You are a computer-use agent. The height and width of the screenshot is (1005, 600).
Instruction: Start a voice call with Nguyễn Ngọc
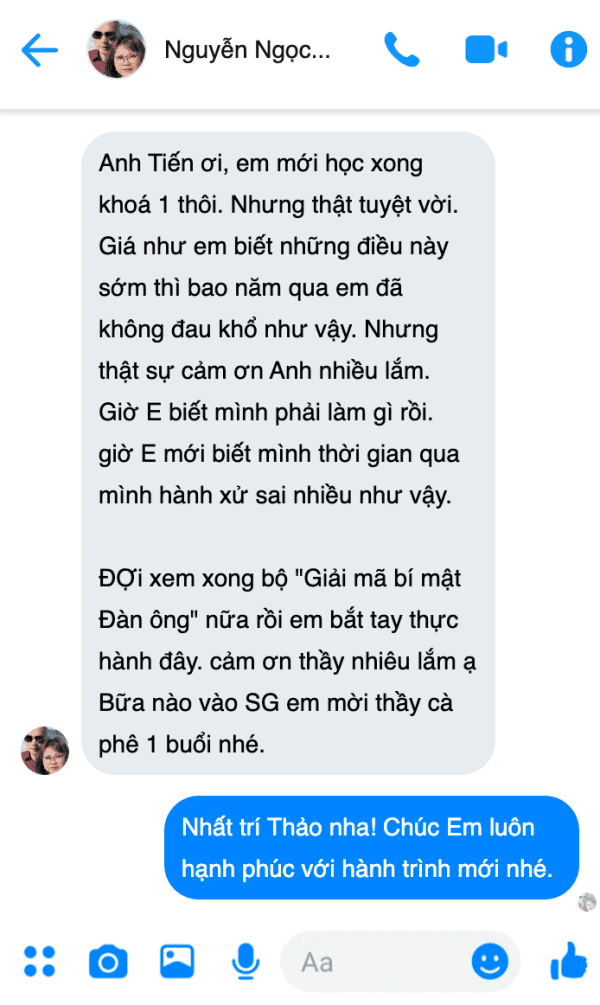[x=401, y=50]
